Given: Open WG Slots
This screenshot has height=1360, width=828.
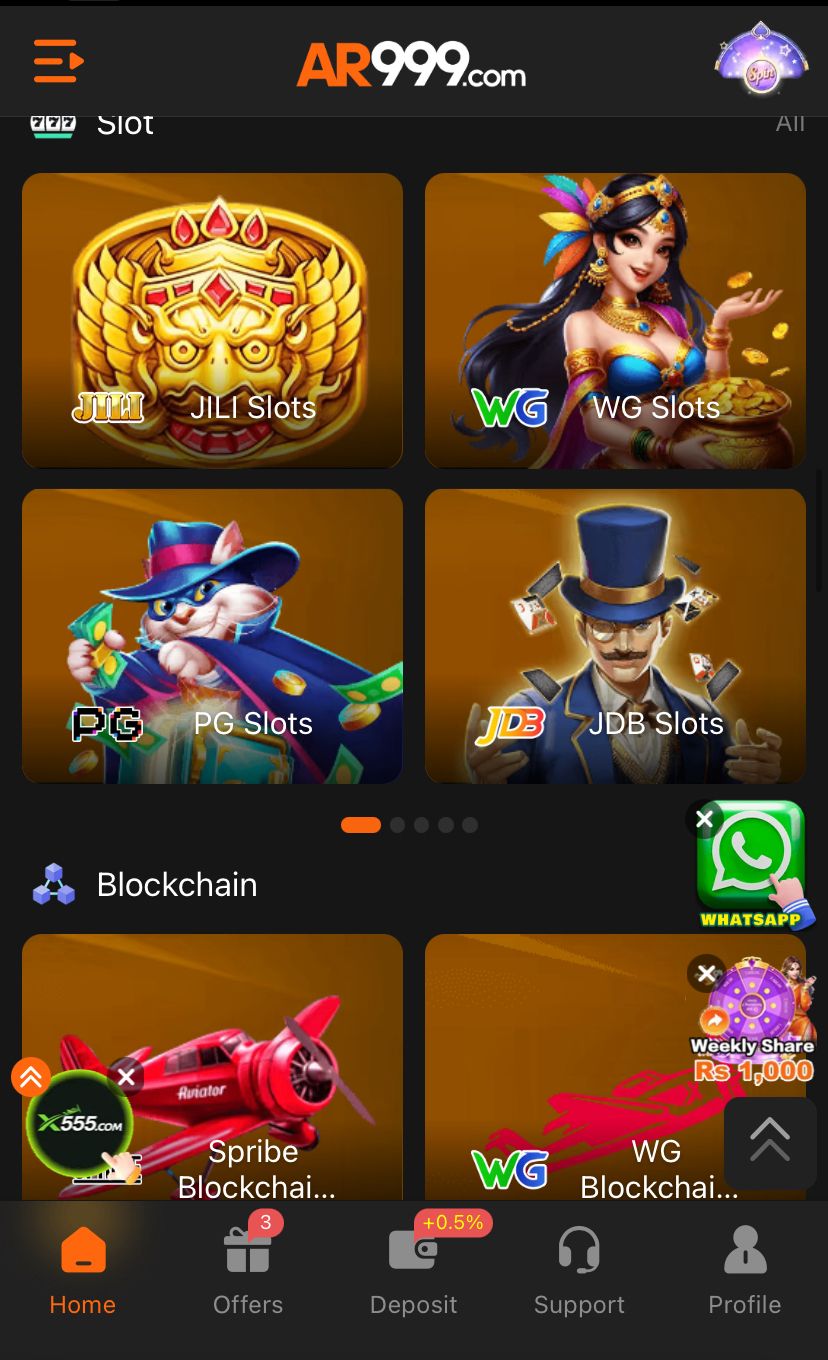Looking at the screenshot, I should pos(615,320).
